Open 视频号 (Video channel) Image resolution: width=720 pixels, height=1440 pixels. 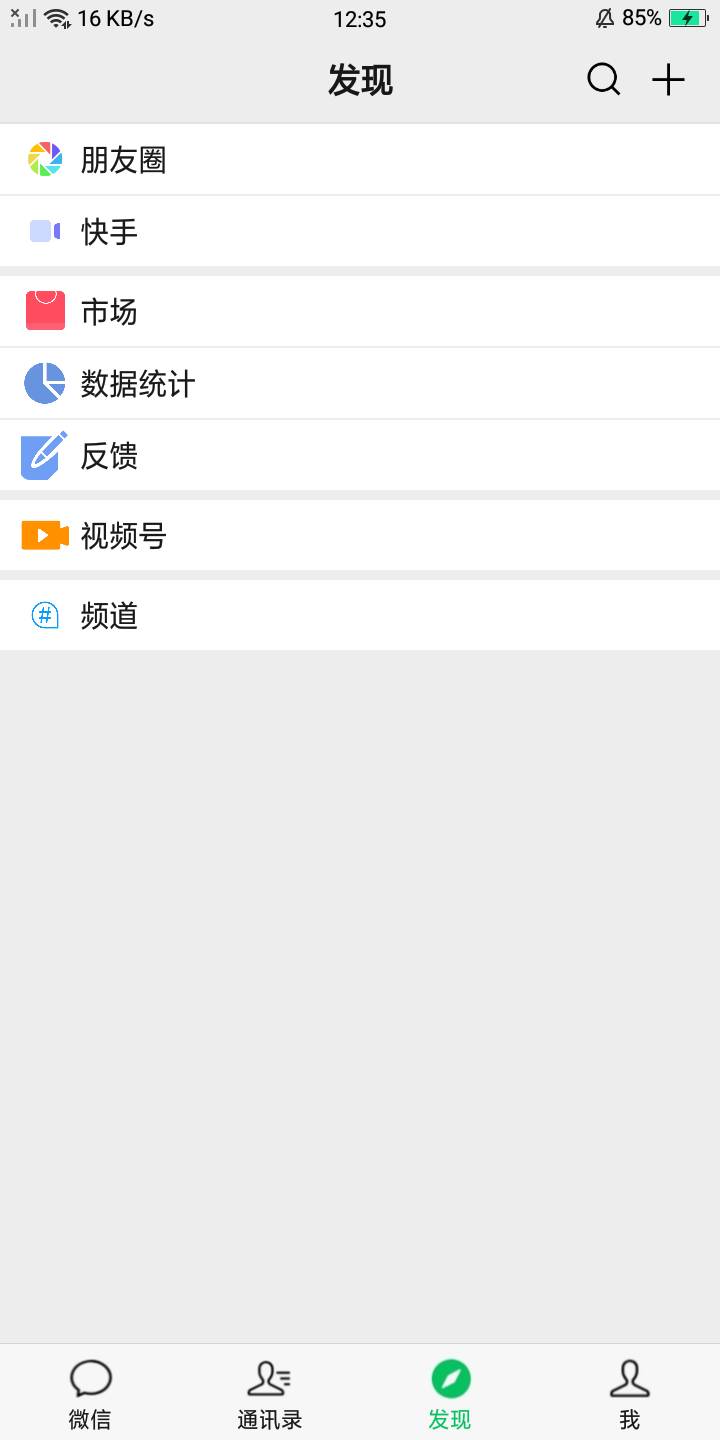360,536
